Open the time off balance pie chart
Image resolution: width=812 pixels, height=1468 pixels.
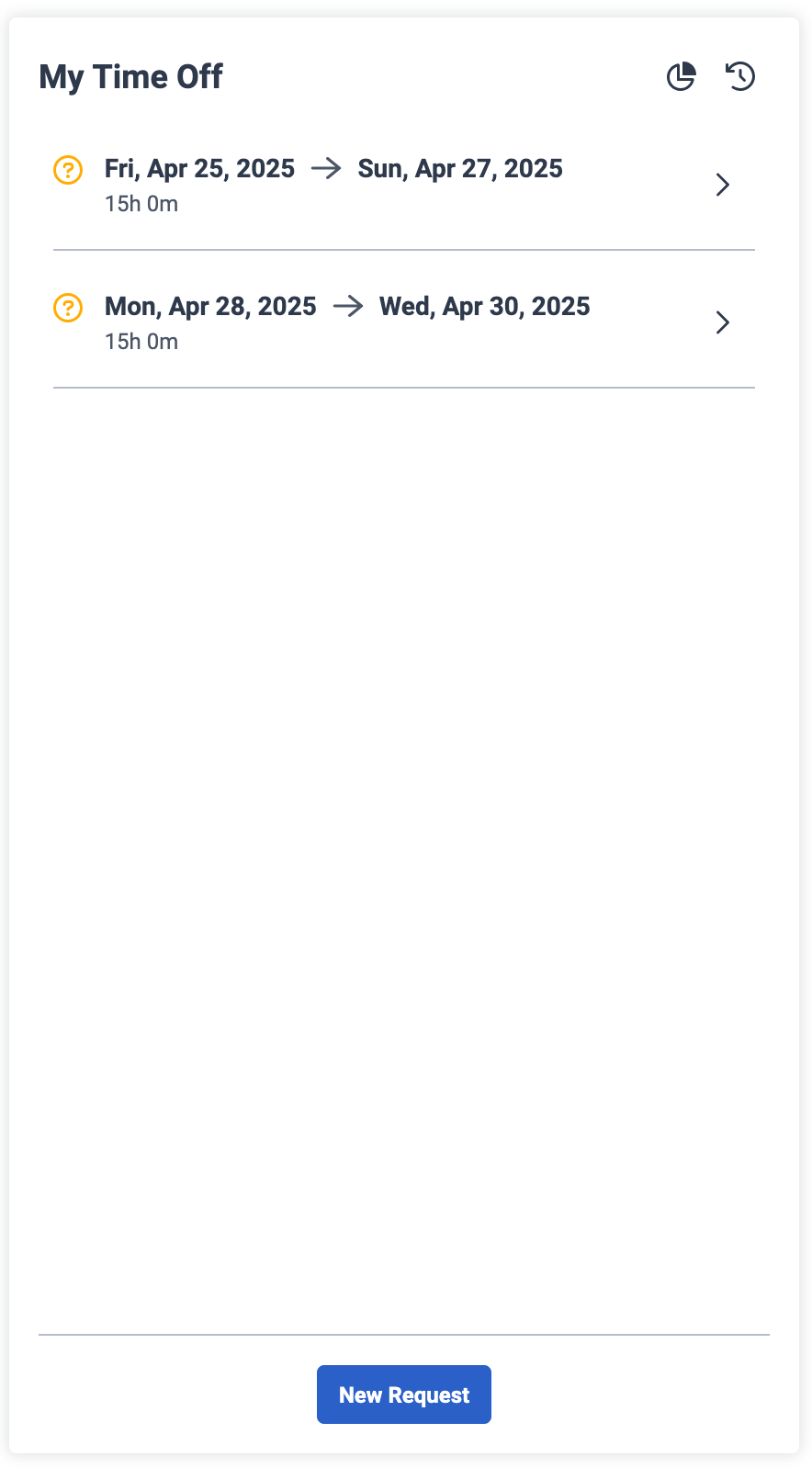[681, 77]
